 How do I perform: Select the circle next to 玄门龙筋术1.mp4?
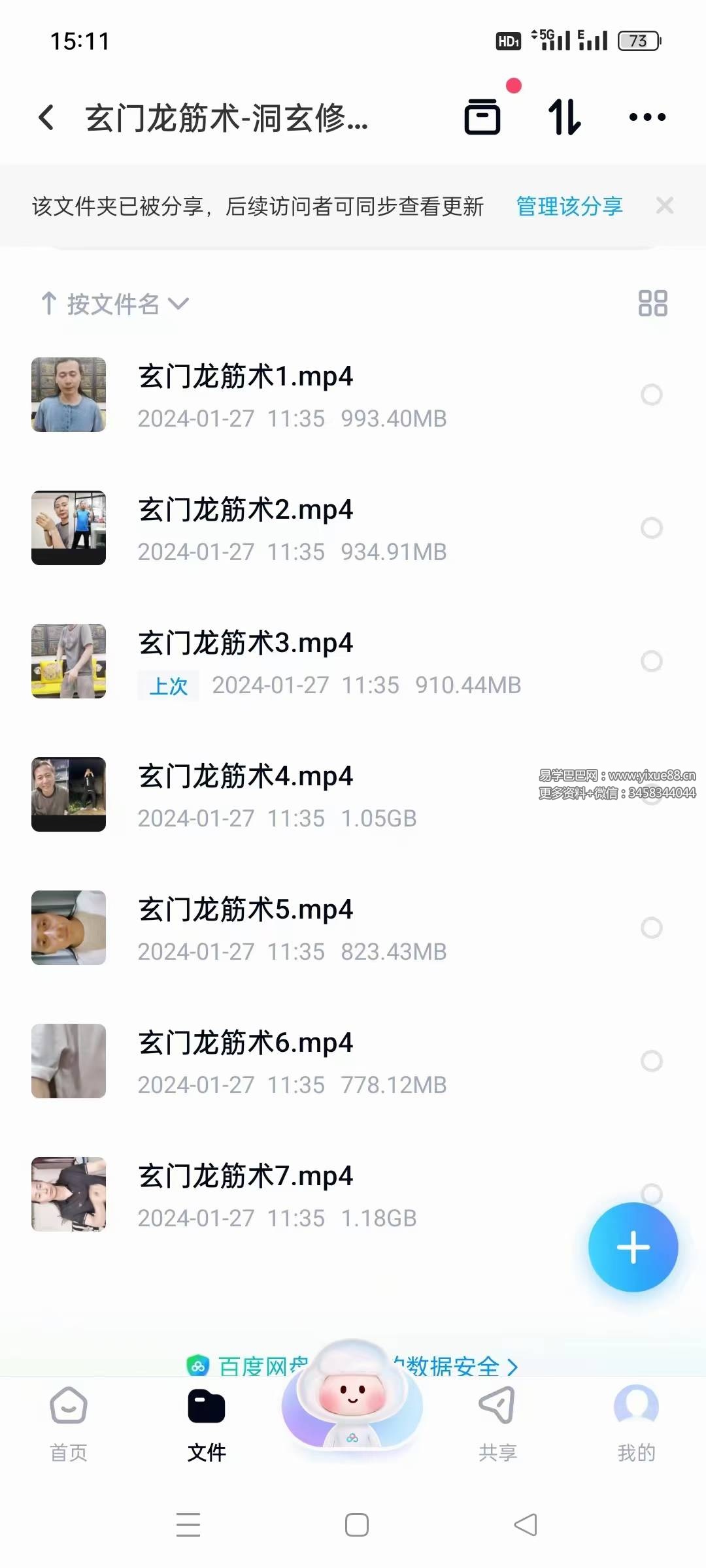pos(652,395)
